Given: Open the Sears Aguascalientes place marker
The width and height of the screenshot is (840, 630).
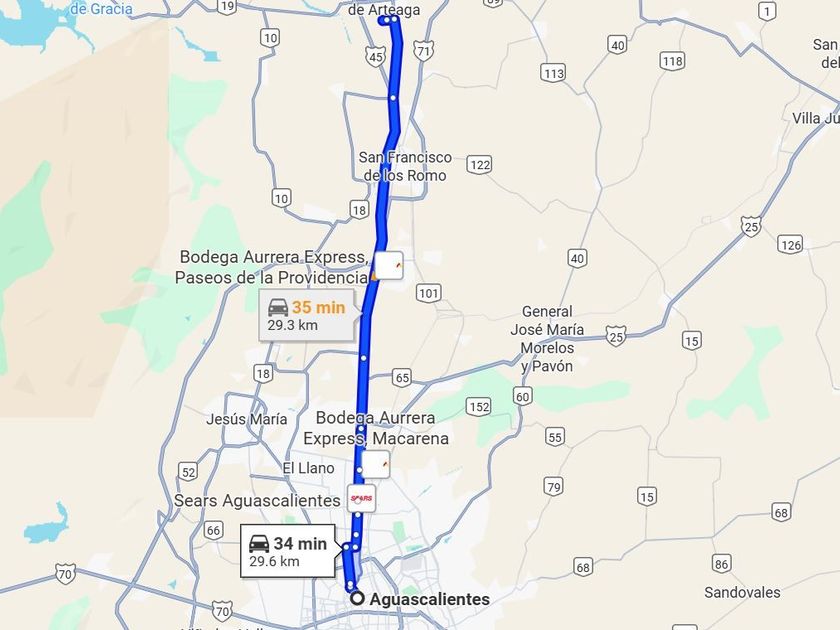Looking at the screenshot, I should point(362,499).
